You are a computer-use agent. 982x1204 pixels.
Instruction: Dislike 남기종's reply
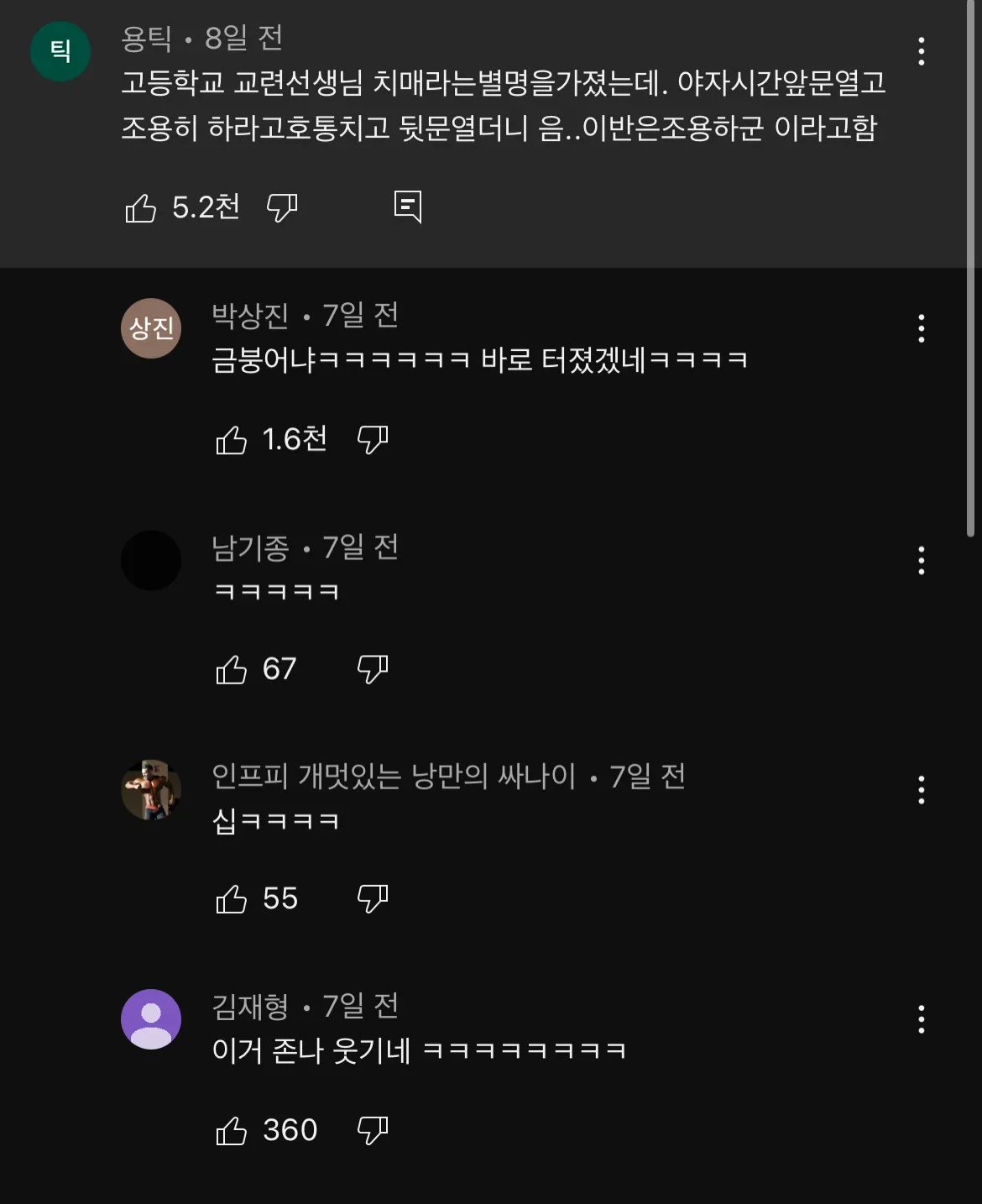[x=373, y=669]
